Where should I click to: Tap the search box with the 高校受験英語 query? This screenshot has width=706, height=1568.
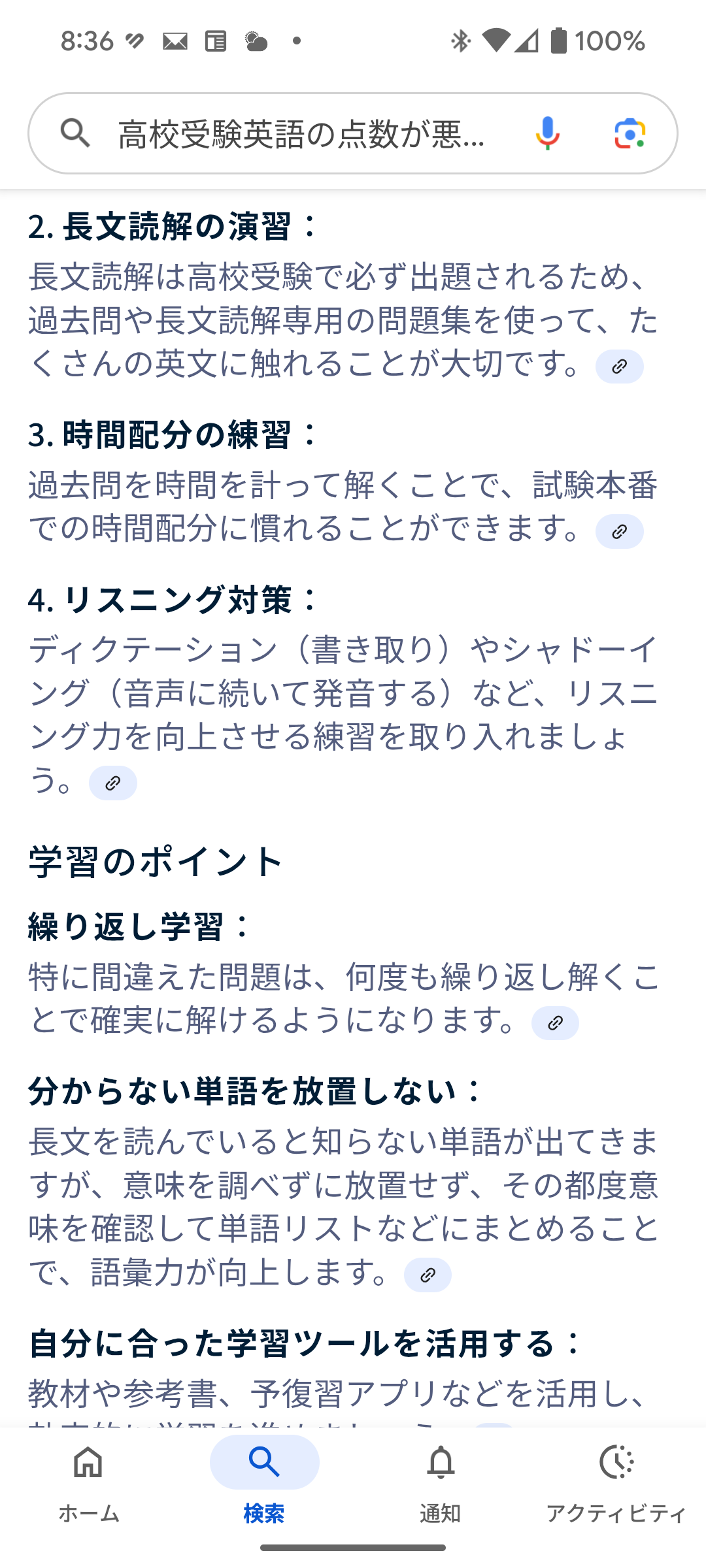pos(301,134)
